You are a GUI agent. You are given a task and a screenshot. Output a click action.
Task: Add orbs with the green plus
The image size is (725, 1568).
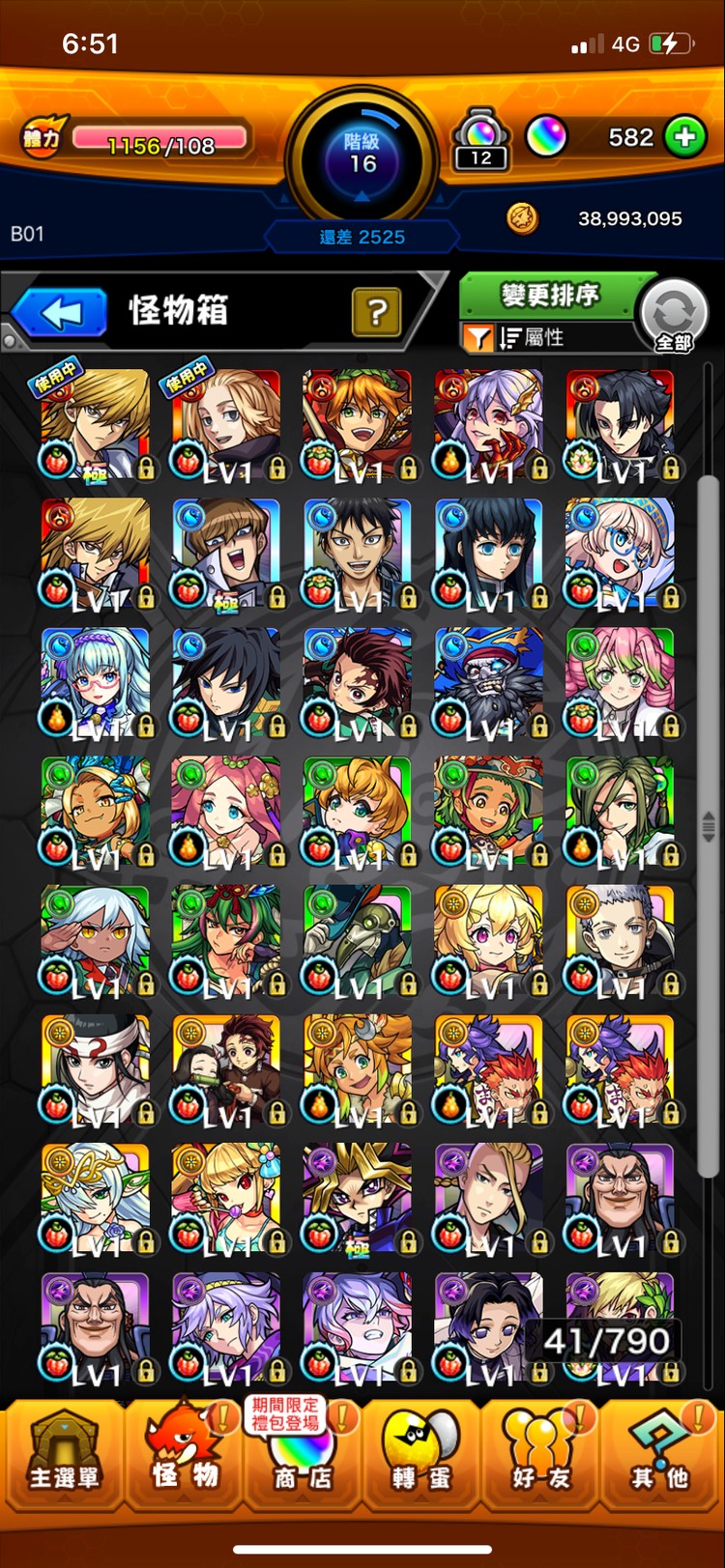click(684, 137)
